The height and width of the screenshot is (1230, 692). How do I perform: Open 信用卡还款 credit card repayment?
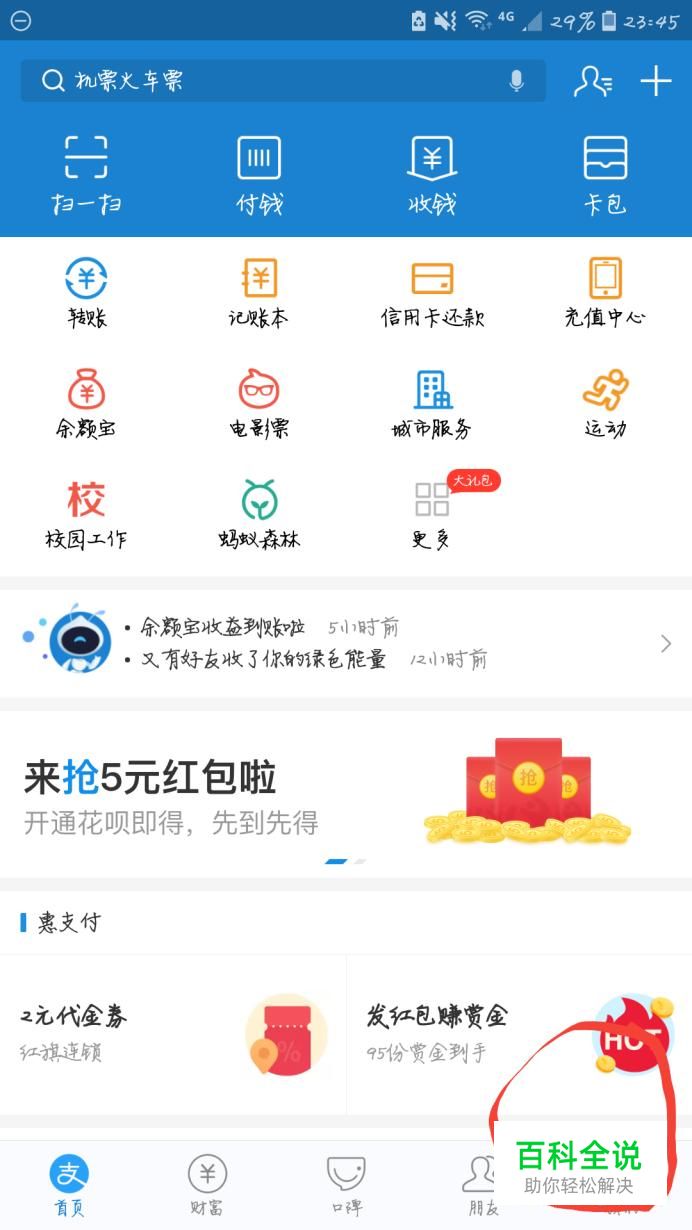432,292
